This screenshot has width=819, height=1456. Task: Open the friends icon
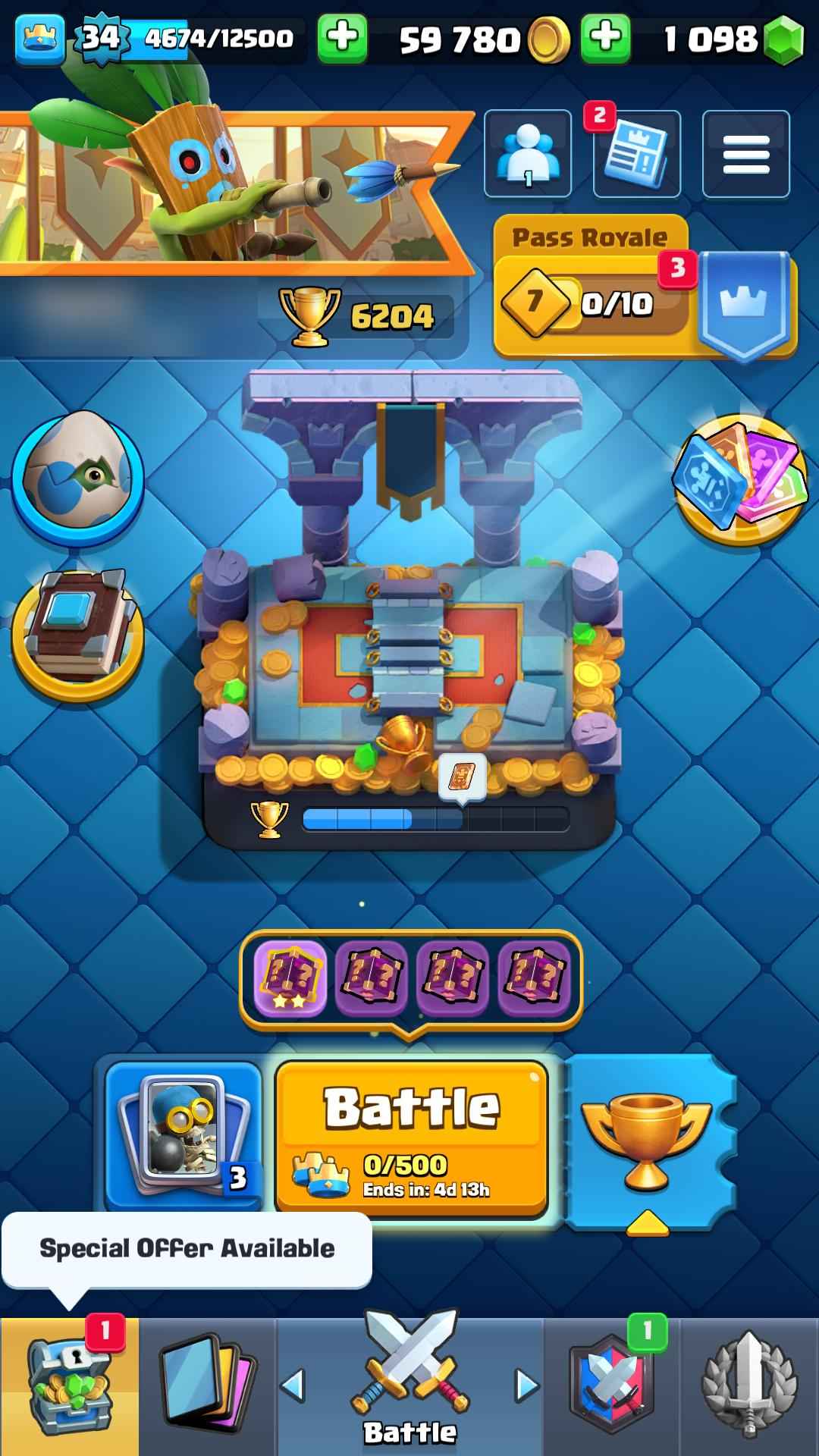(528, 154)
